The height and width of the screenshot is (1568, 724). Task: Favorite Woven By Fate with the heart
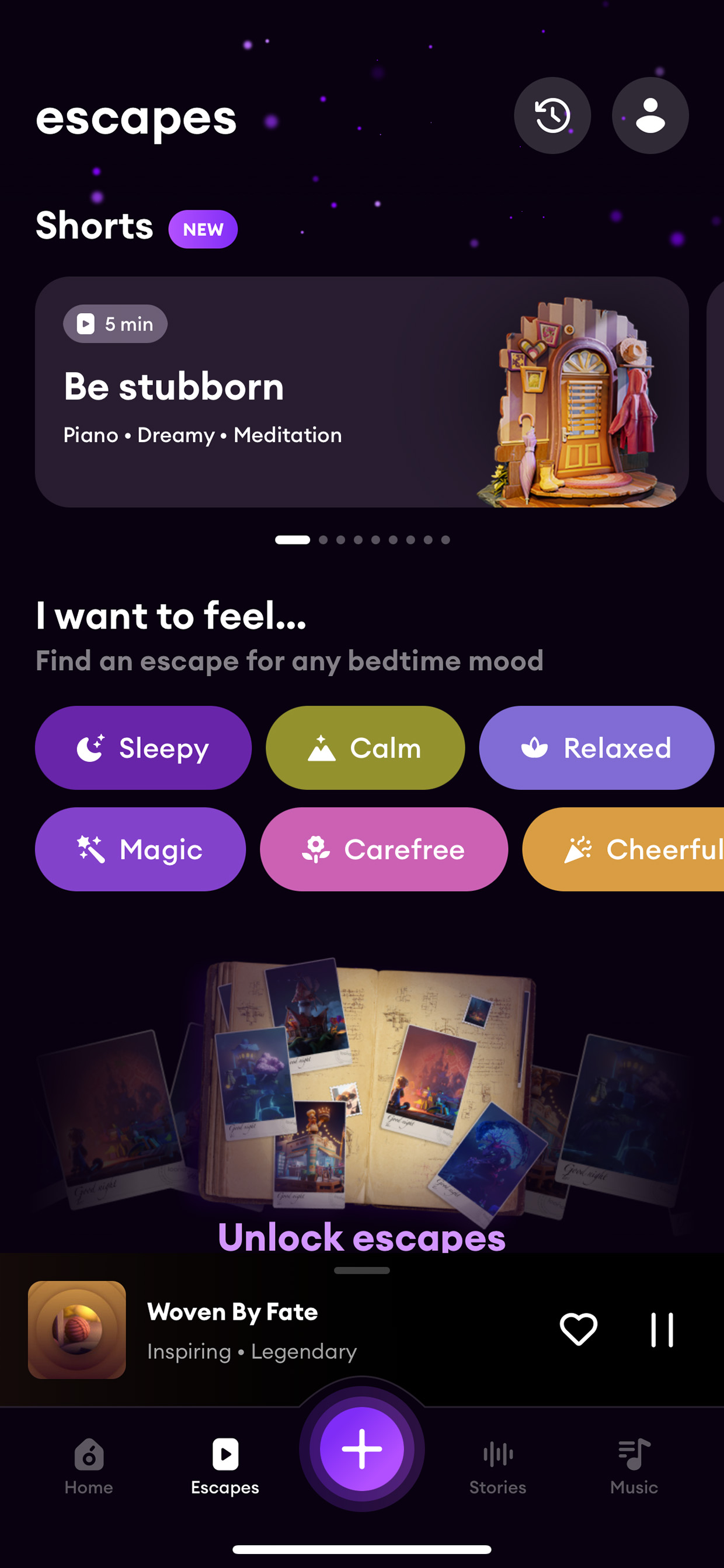pos(578,1330)
